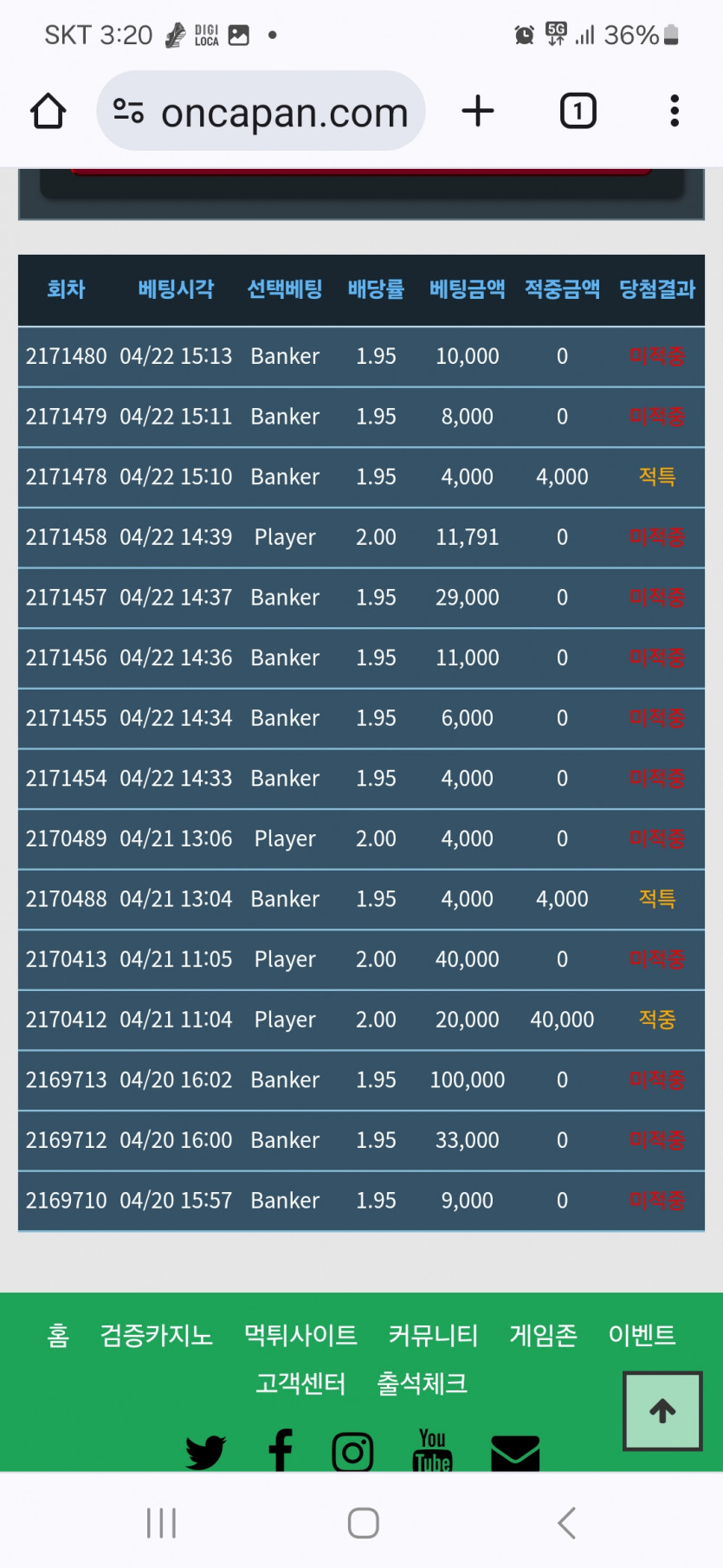Image resolution: width=723 pixels, height=1568 pixels.
Task: Open the browser overflow menu
Action: coord(675,112)
